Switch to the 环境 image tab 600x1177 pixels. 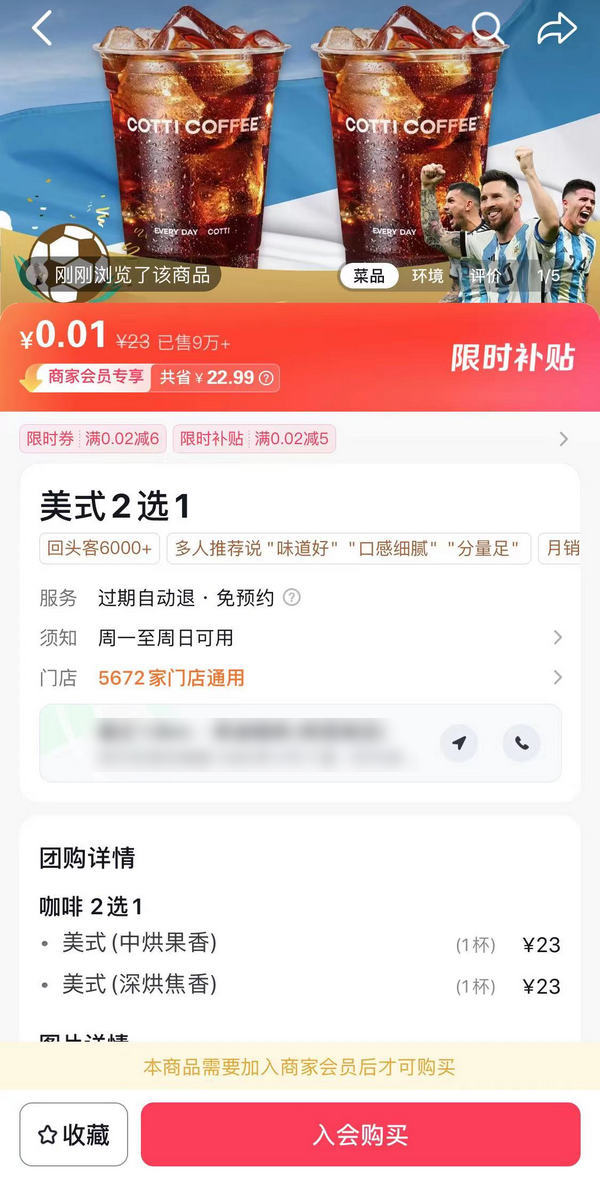coord(428,275)
